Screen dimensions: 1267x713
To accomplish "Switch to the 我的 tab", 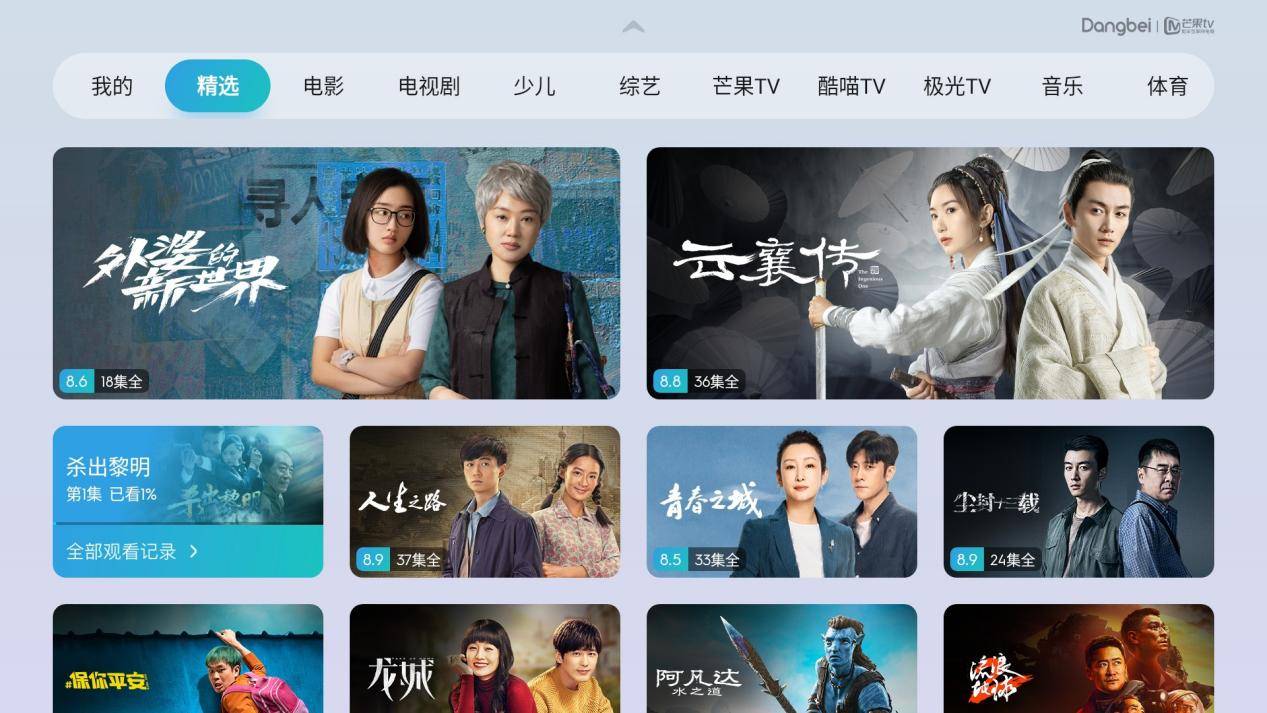I will coord(112,86).
